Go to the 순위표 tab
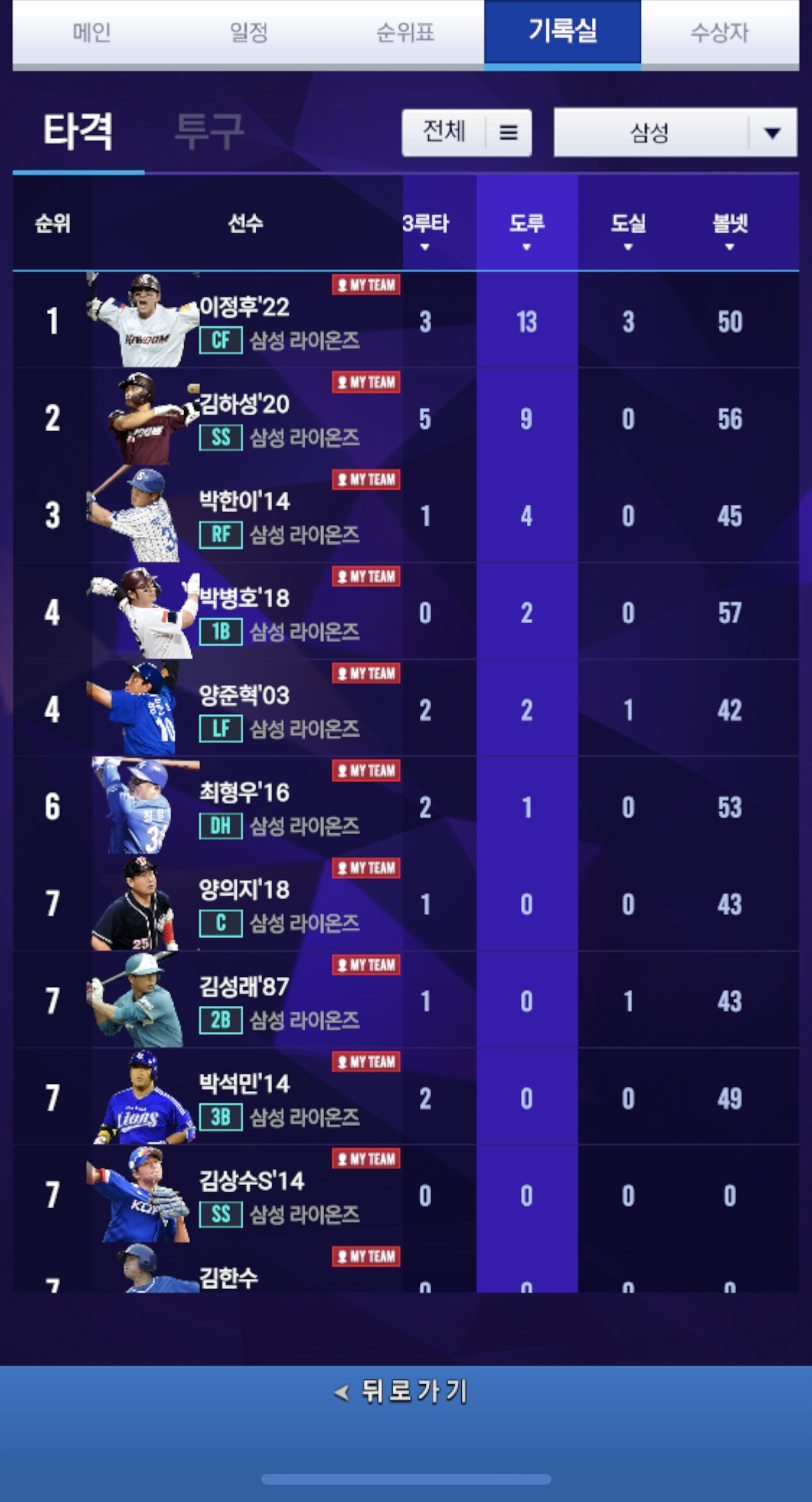 [x=405, y=32]
